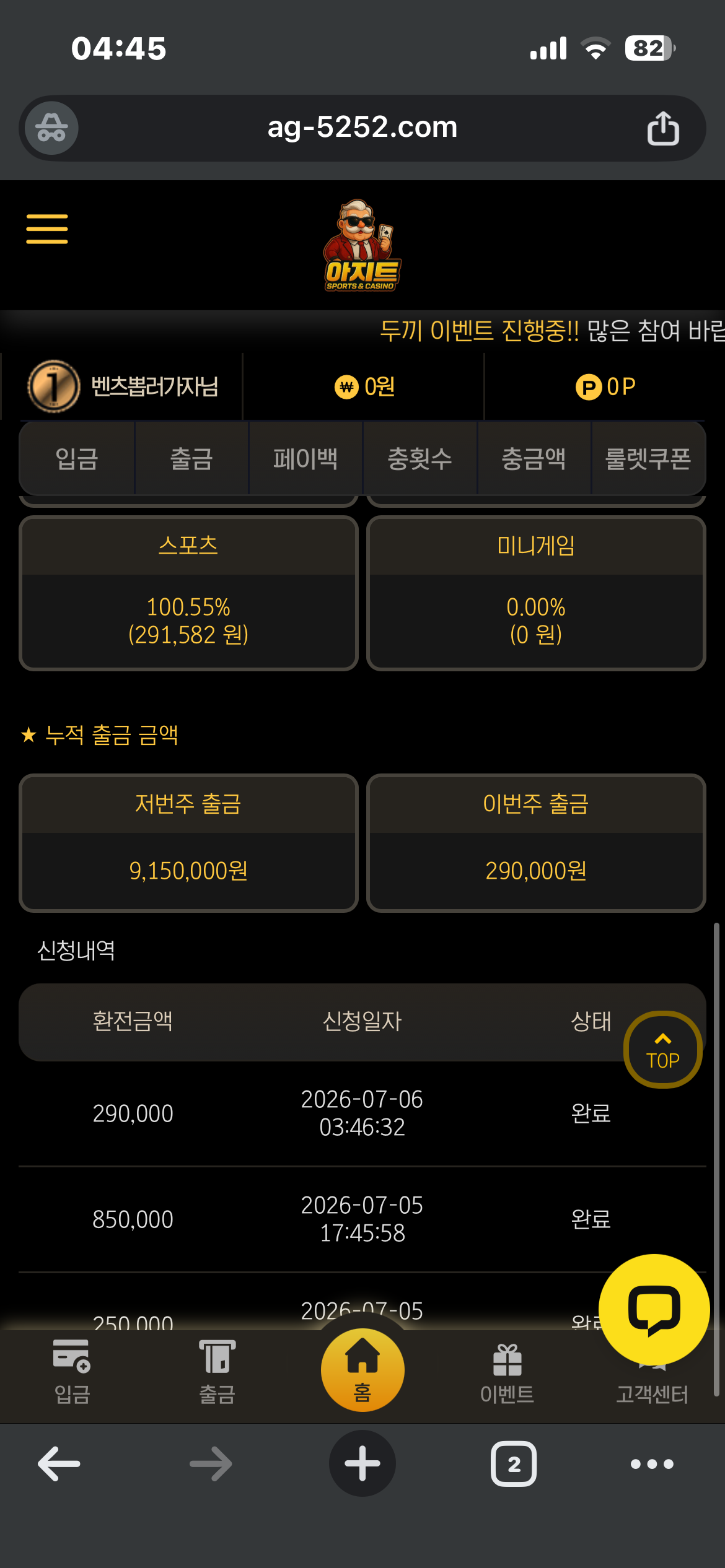Screen dimensions: 725x1568
Task: Go to 출금 in the bottom navigation
Action: (x=217, y=1372)
